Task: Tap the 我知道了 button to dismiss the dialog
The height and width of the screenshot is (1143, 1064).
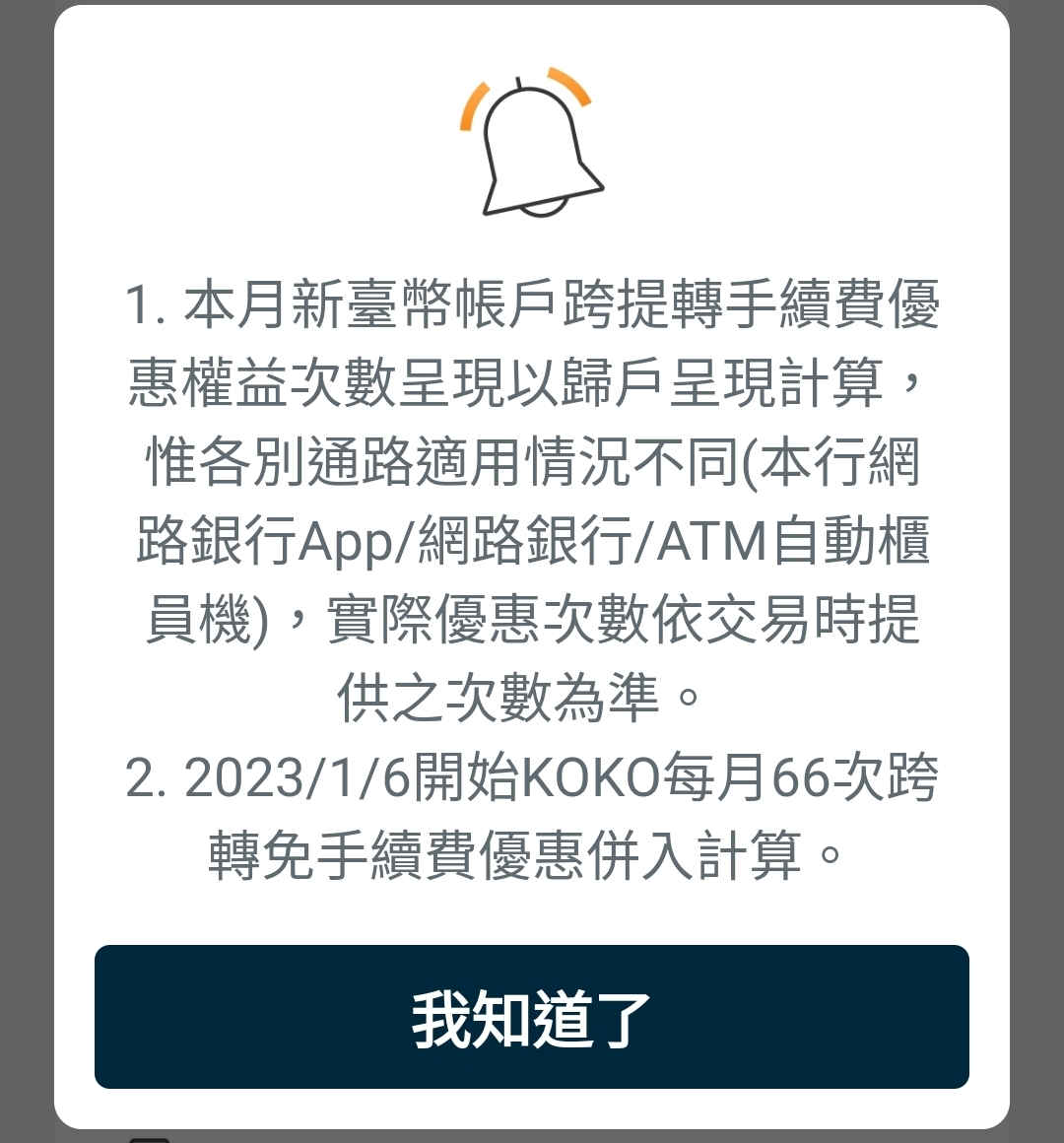Action: [532, 1017]
